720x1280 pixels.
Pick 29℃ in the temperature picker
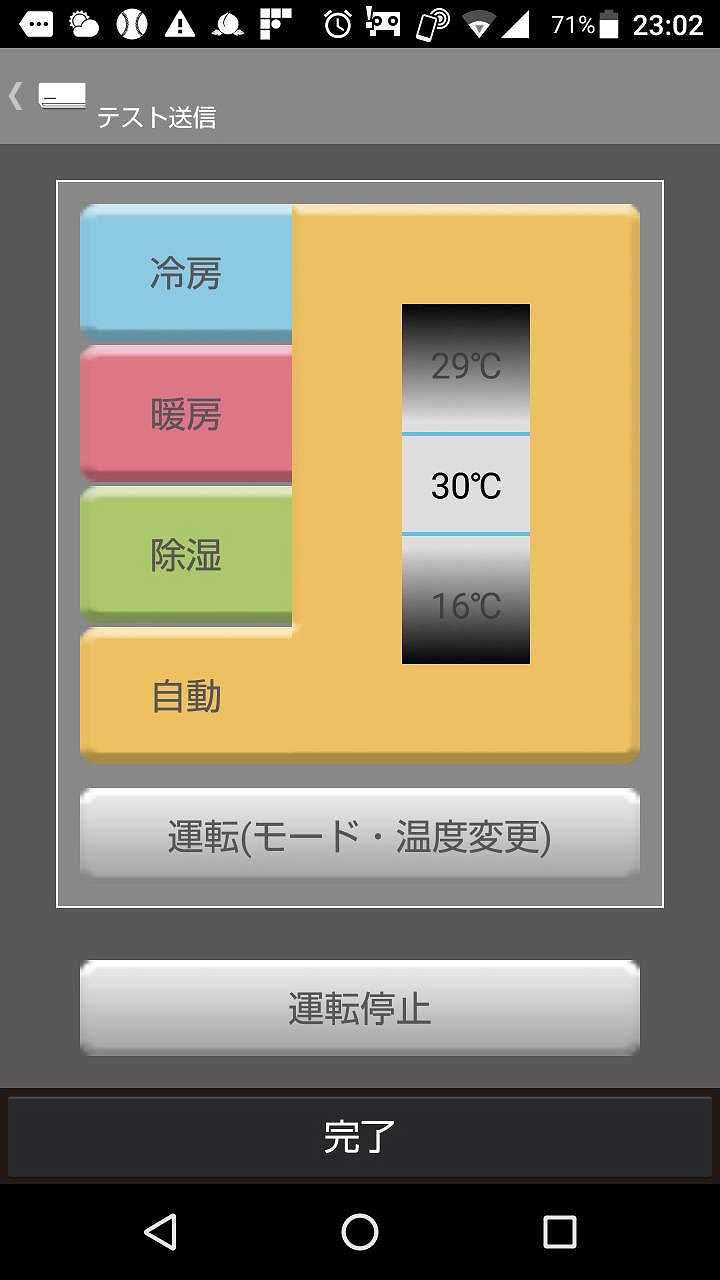tap(466, 367)
